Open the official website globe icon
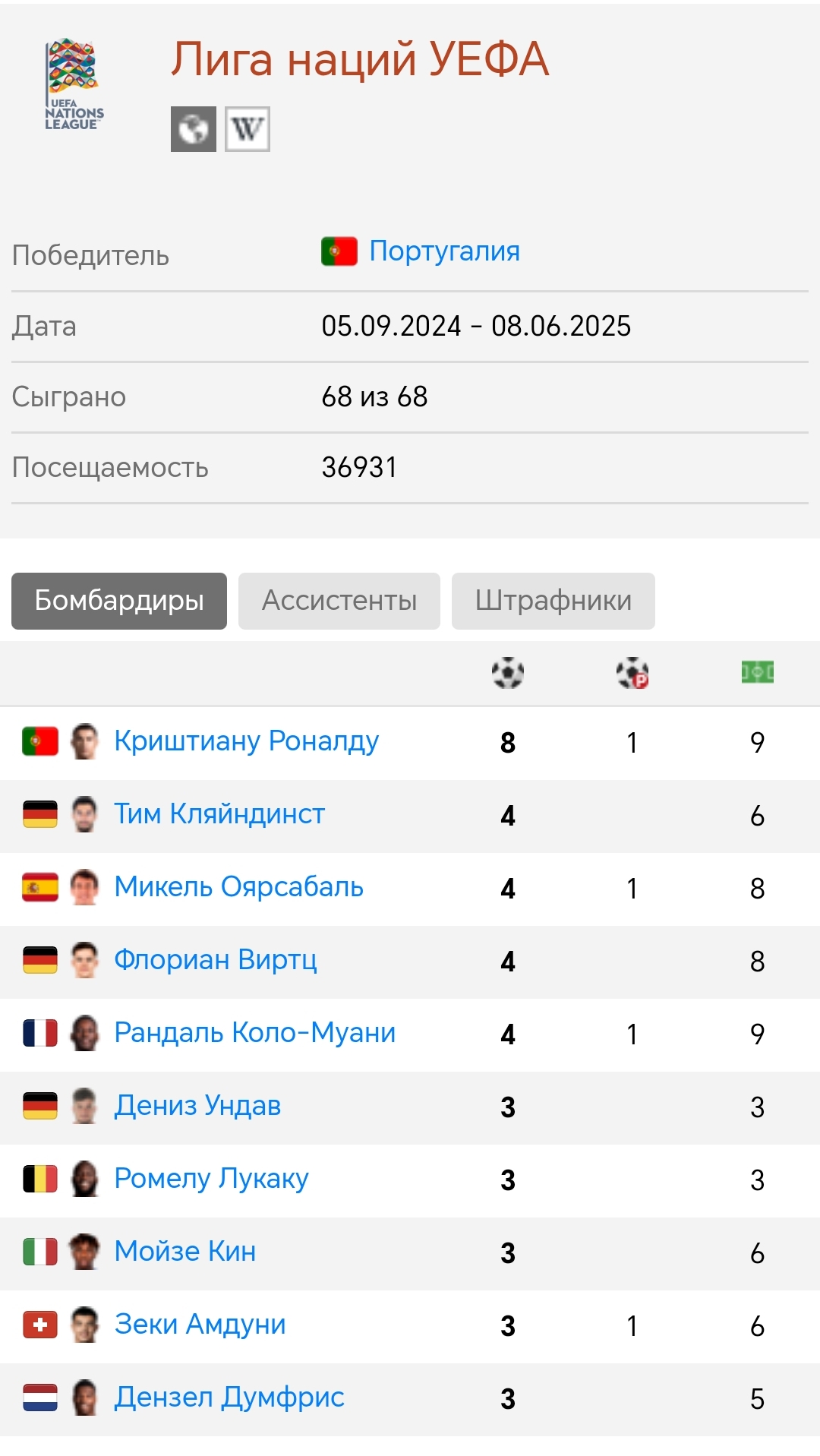This screenshot has width=820, height=1456. 193,129
